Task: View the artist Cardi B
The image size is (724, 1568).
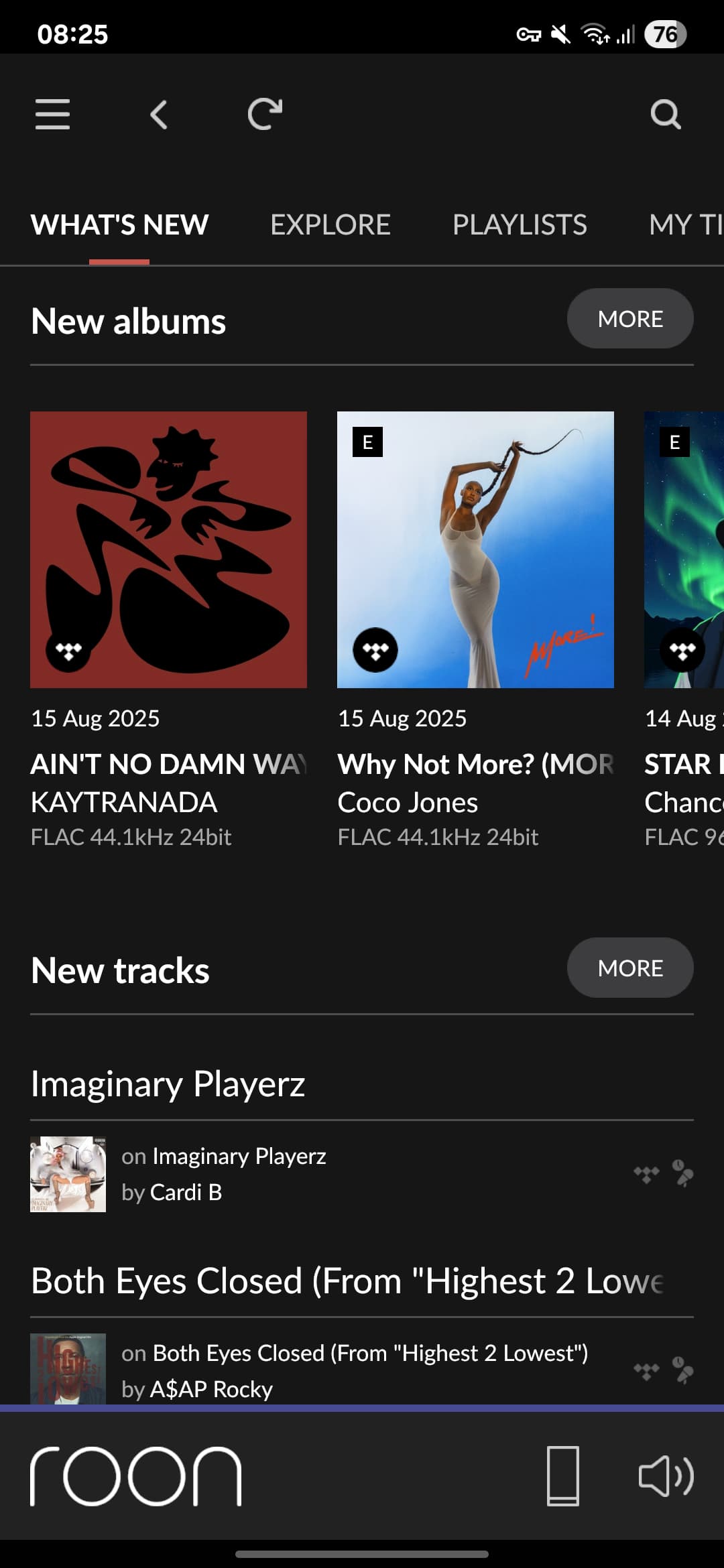Action: click(x=186, y=1193)
